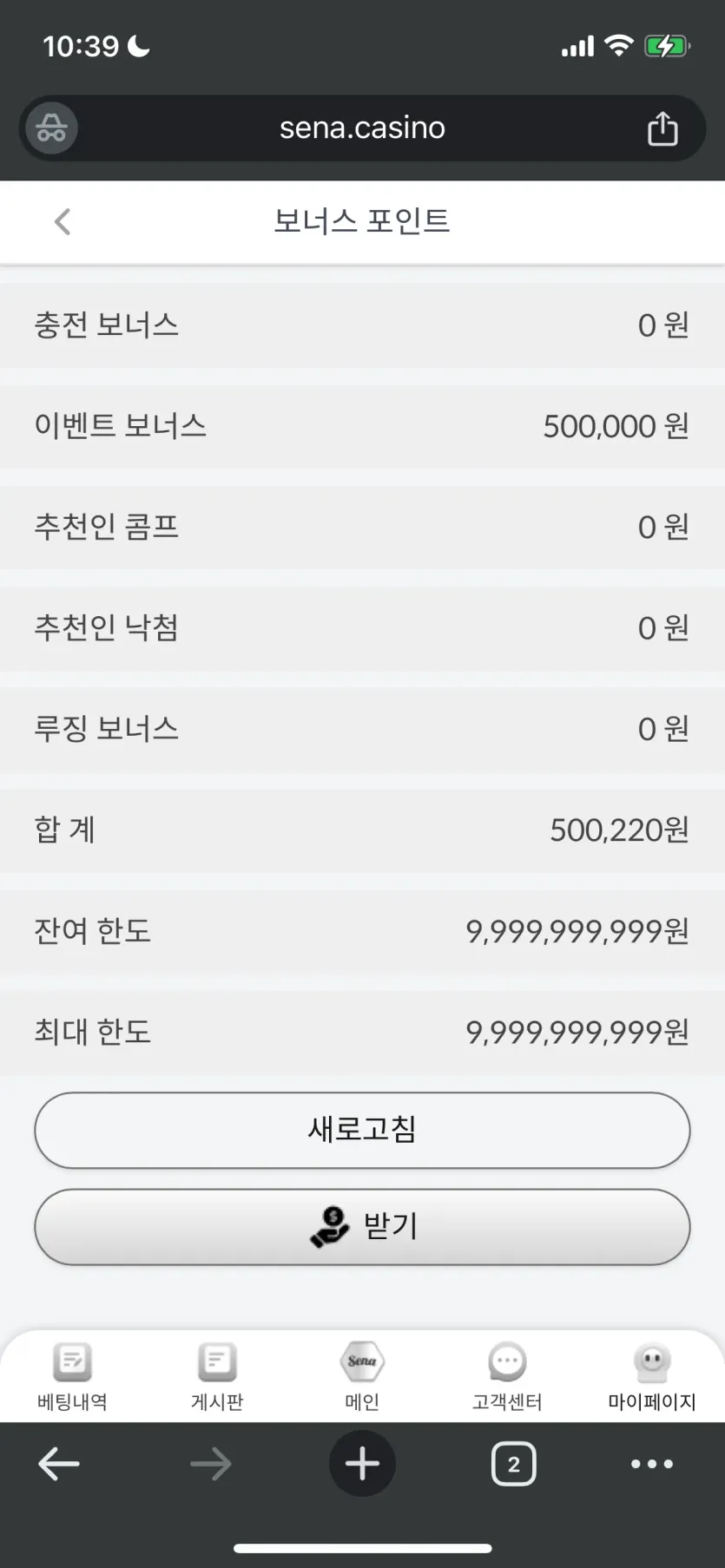Screen dimensions: 725x1568
Task: Switch to the 게시판 tab
Action: pyautogui.click(x=217, y=1377)
